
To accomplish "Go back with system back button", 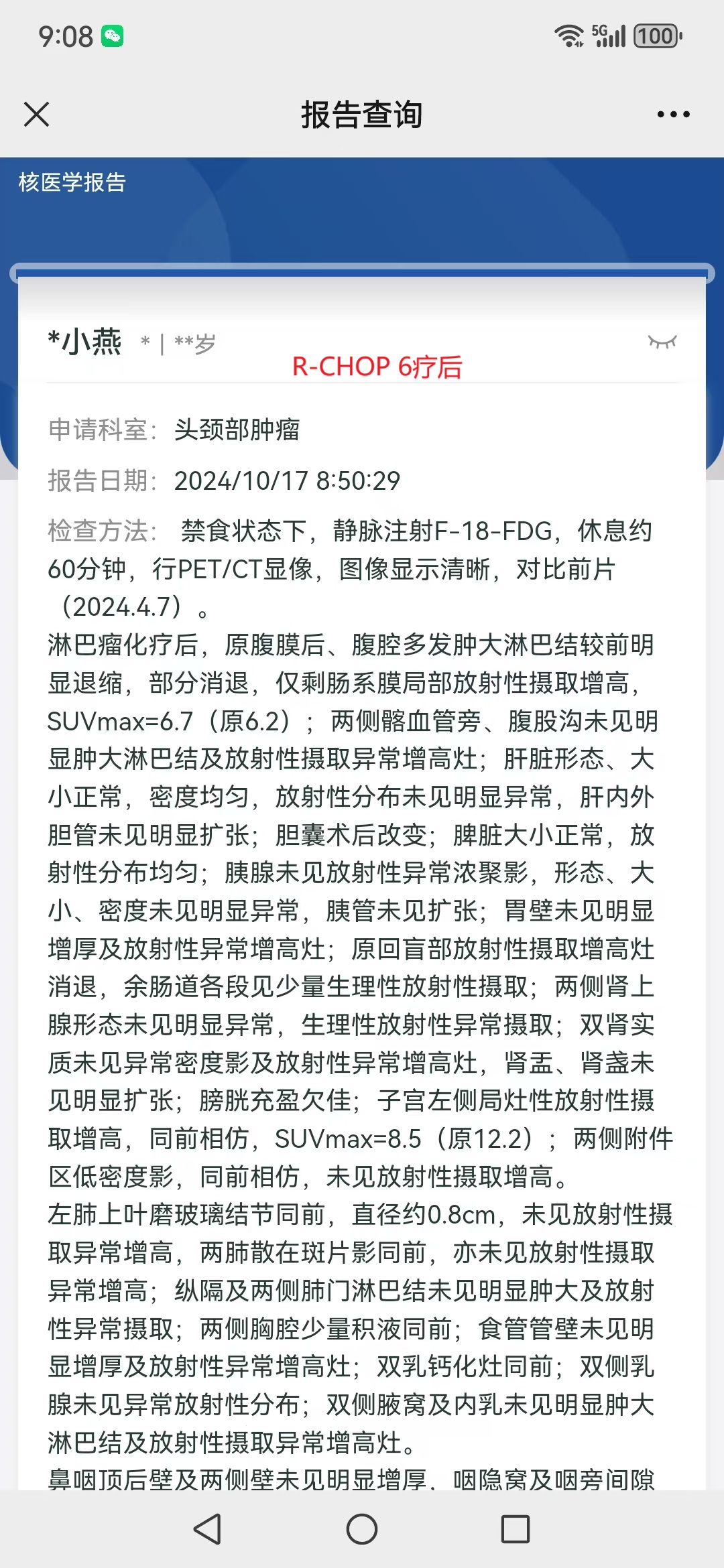I will click(208, 1529).
